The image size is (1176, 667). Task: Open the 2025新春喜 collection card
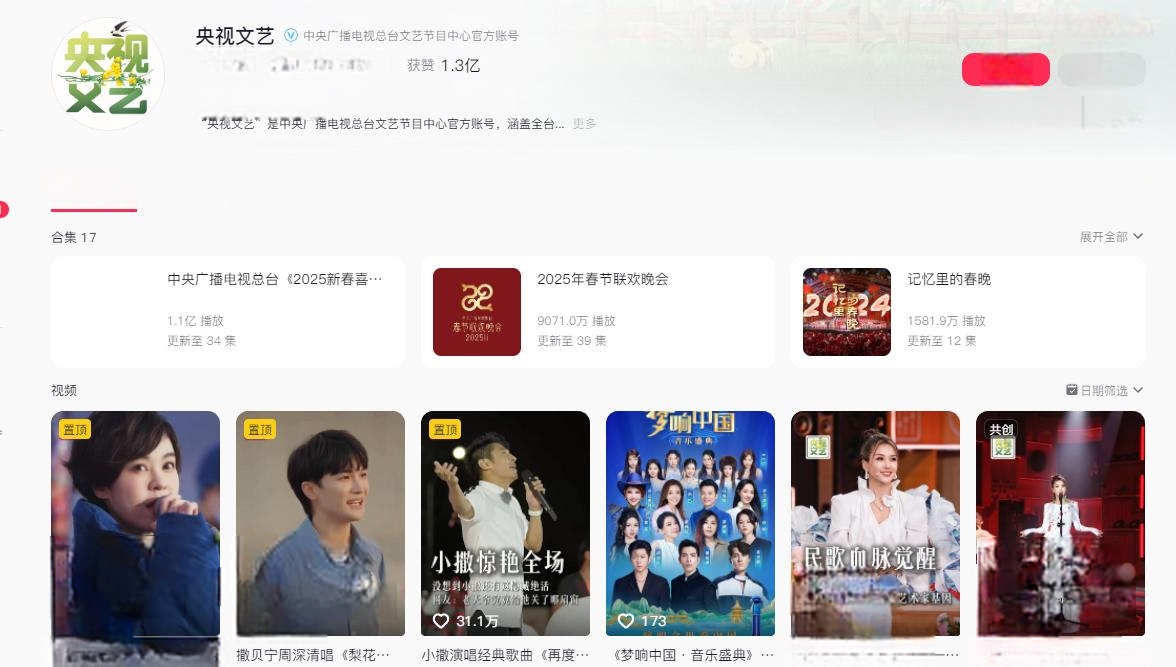coord(228,312)
